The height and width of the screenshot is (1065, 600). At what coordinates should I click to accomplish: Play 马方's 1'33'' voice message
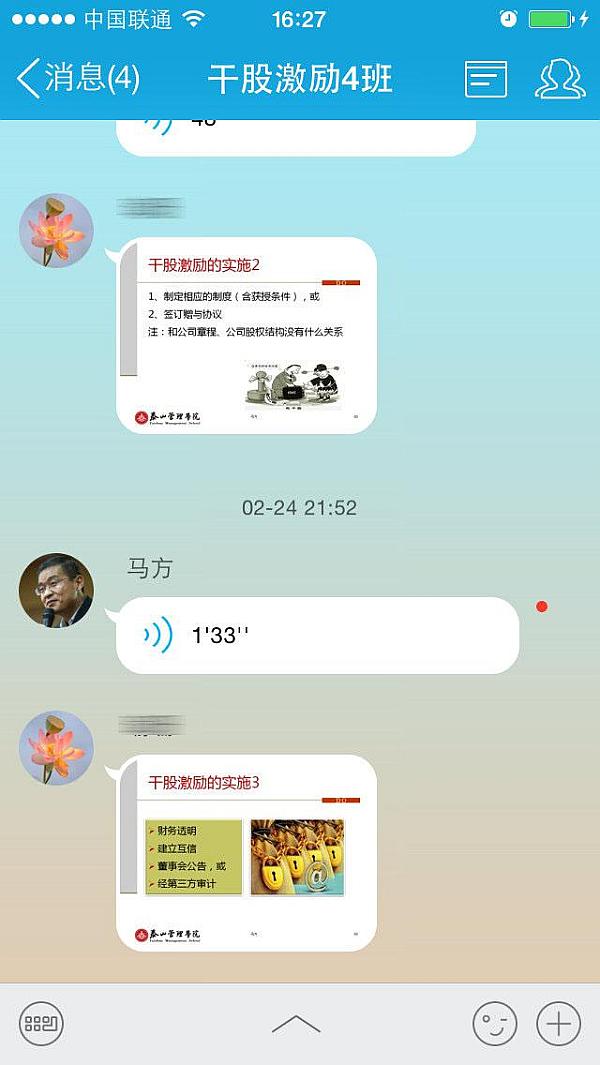(x=317, y=635)
